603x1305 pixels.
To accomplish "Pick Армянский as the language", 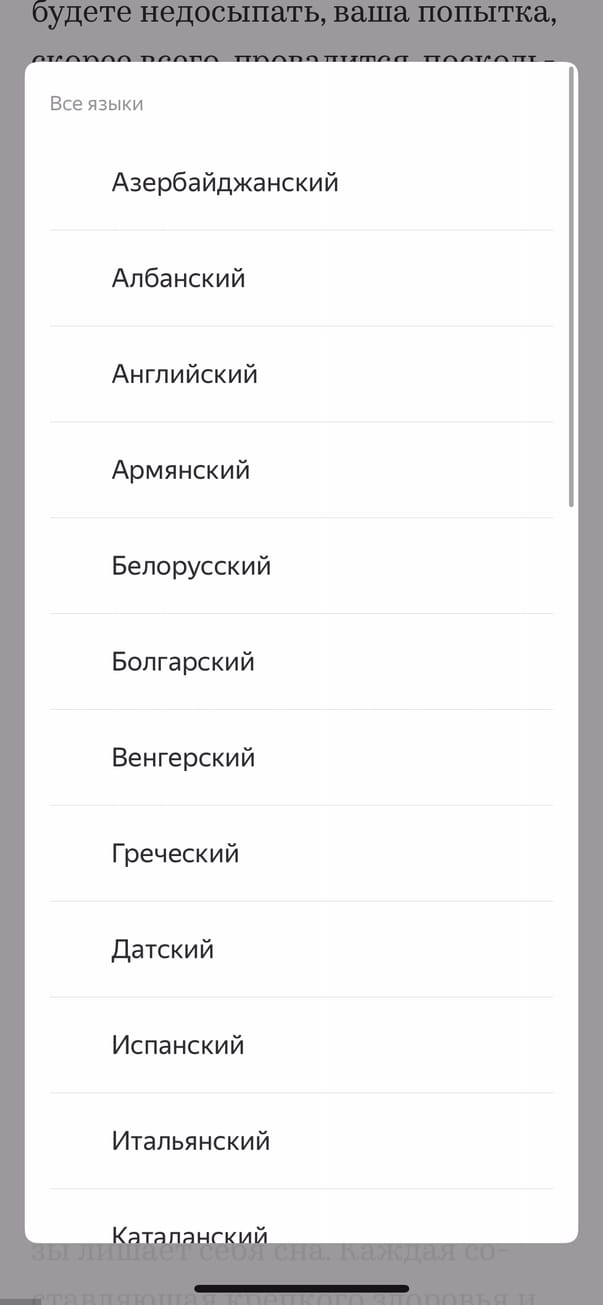I will (181, 470).
